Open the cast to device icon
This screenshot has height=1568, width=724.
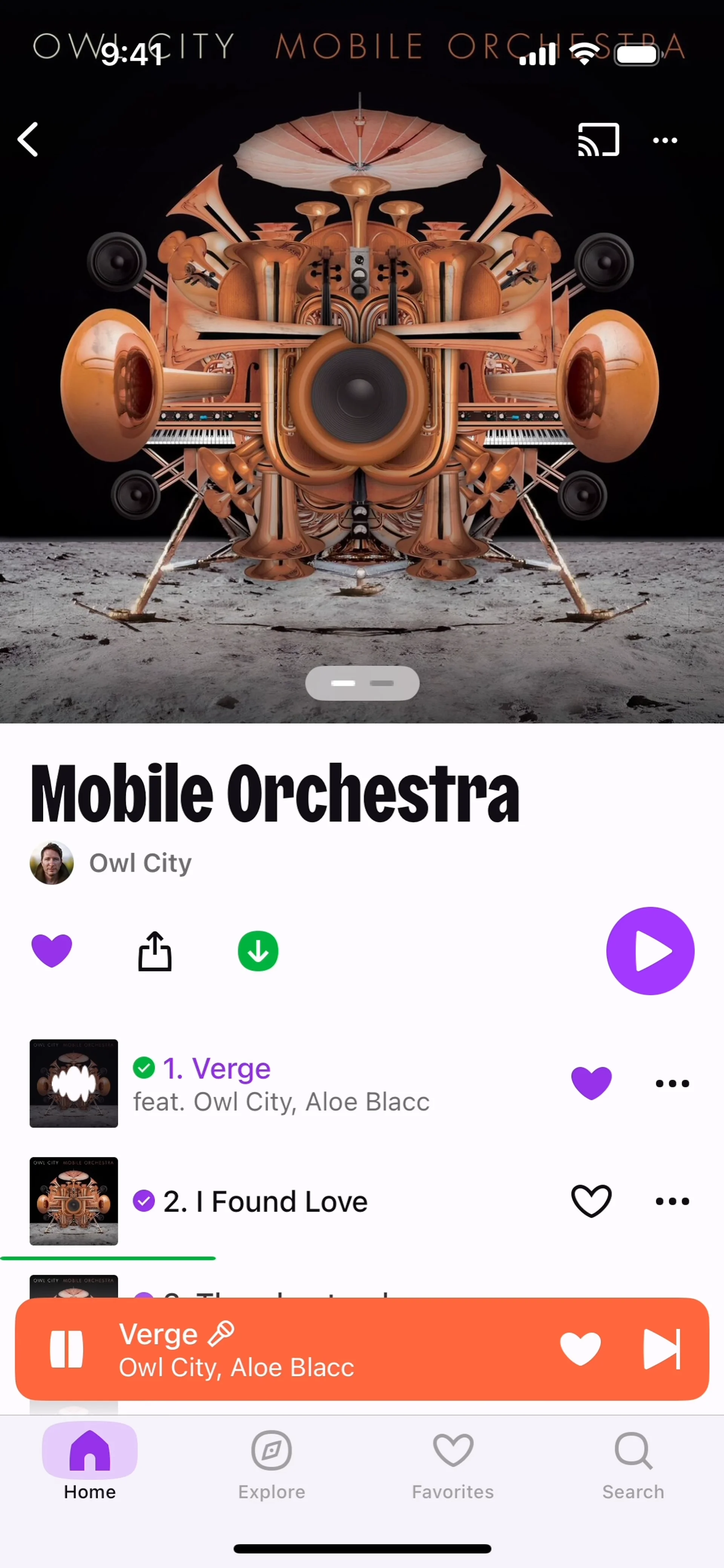click(x=598, y=139)
